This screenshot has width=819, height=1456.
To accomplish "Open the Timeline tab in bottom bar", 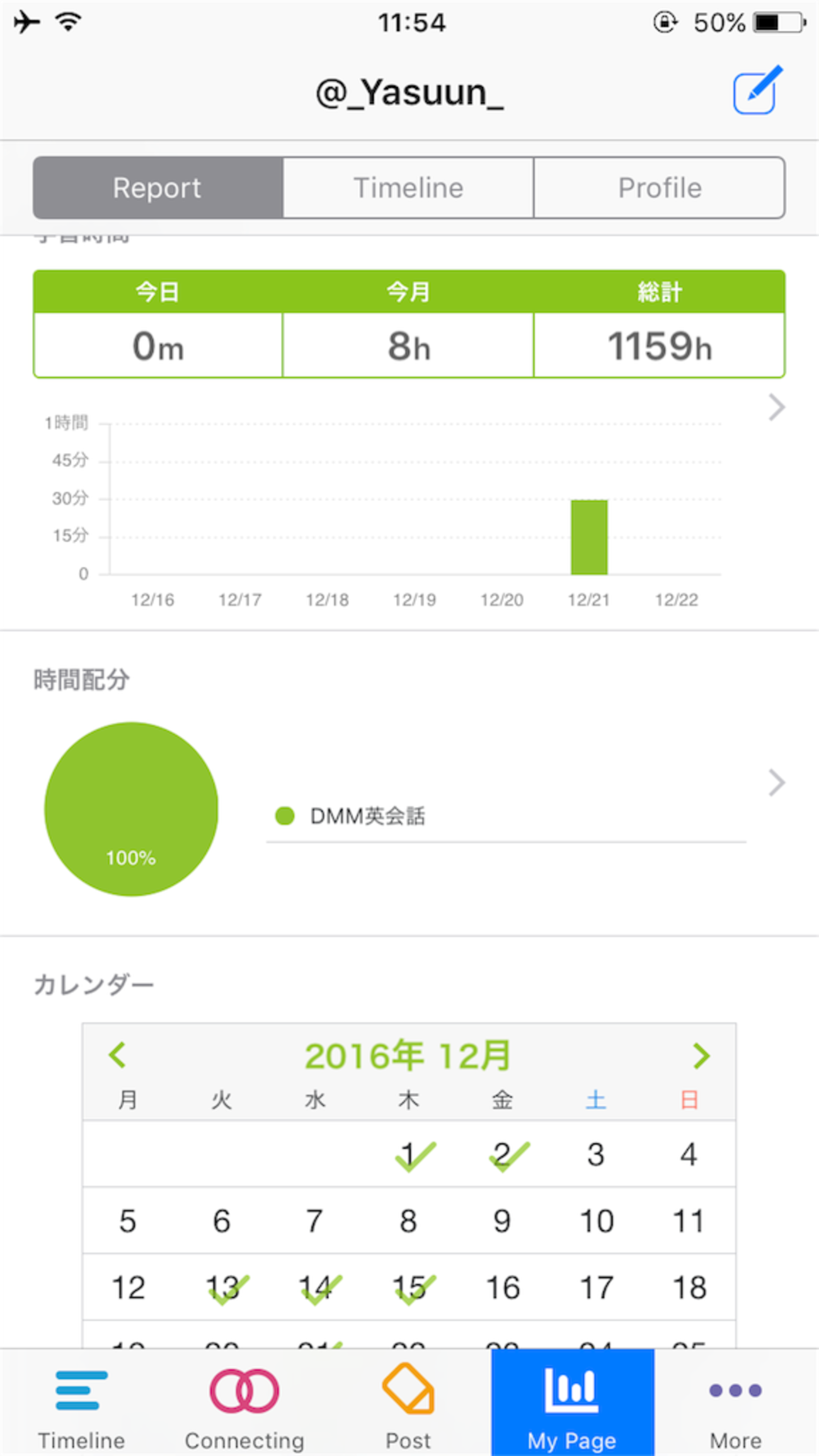I will [x=81, y=1402].
